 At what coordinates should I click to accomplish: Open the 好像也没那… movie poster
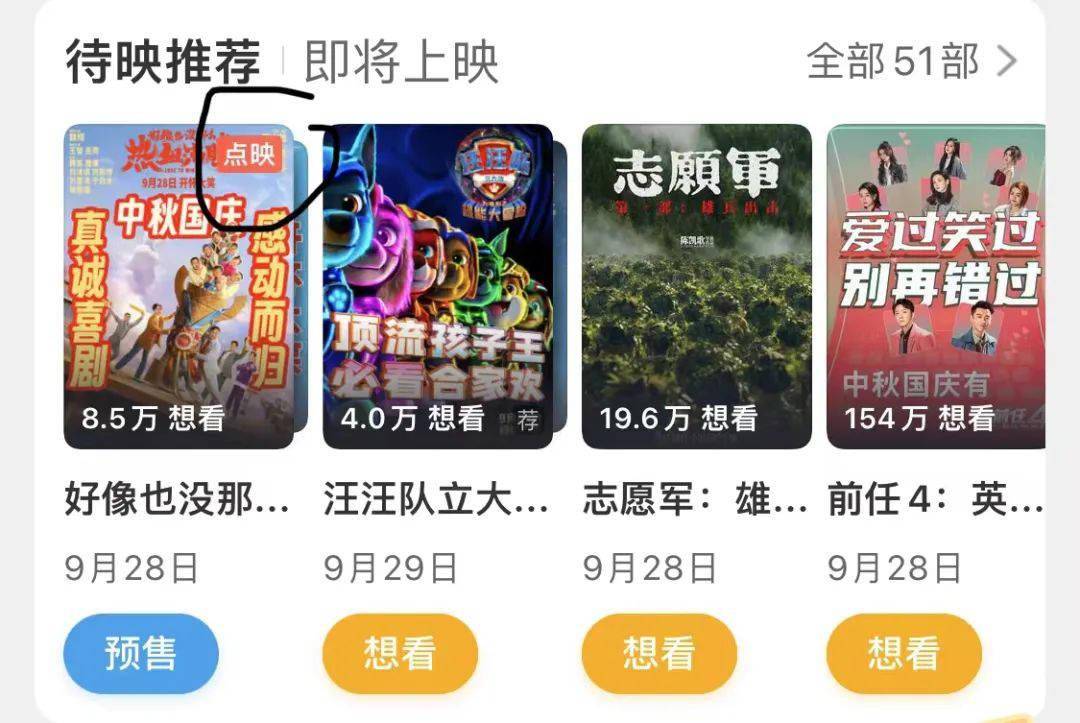point(180,286)
